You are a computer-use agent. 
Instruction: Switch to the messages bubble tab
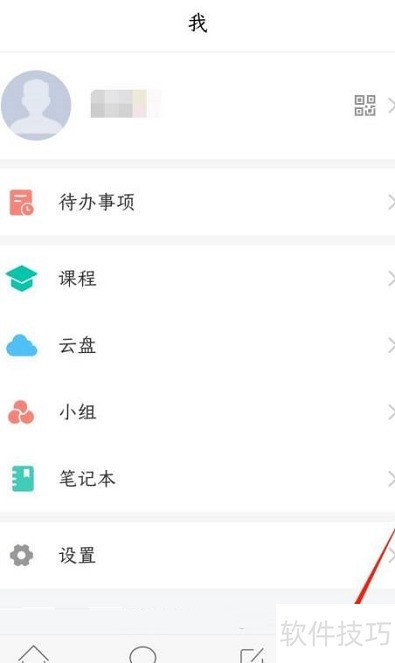[x=143, y=654]
